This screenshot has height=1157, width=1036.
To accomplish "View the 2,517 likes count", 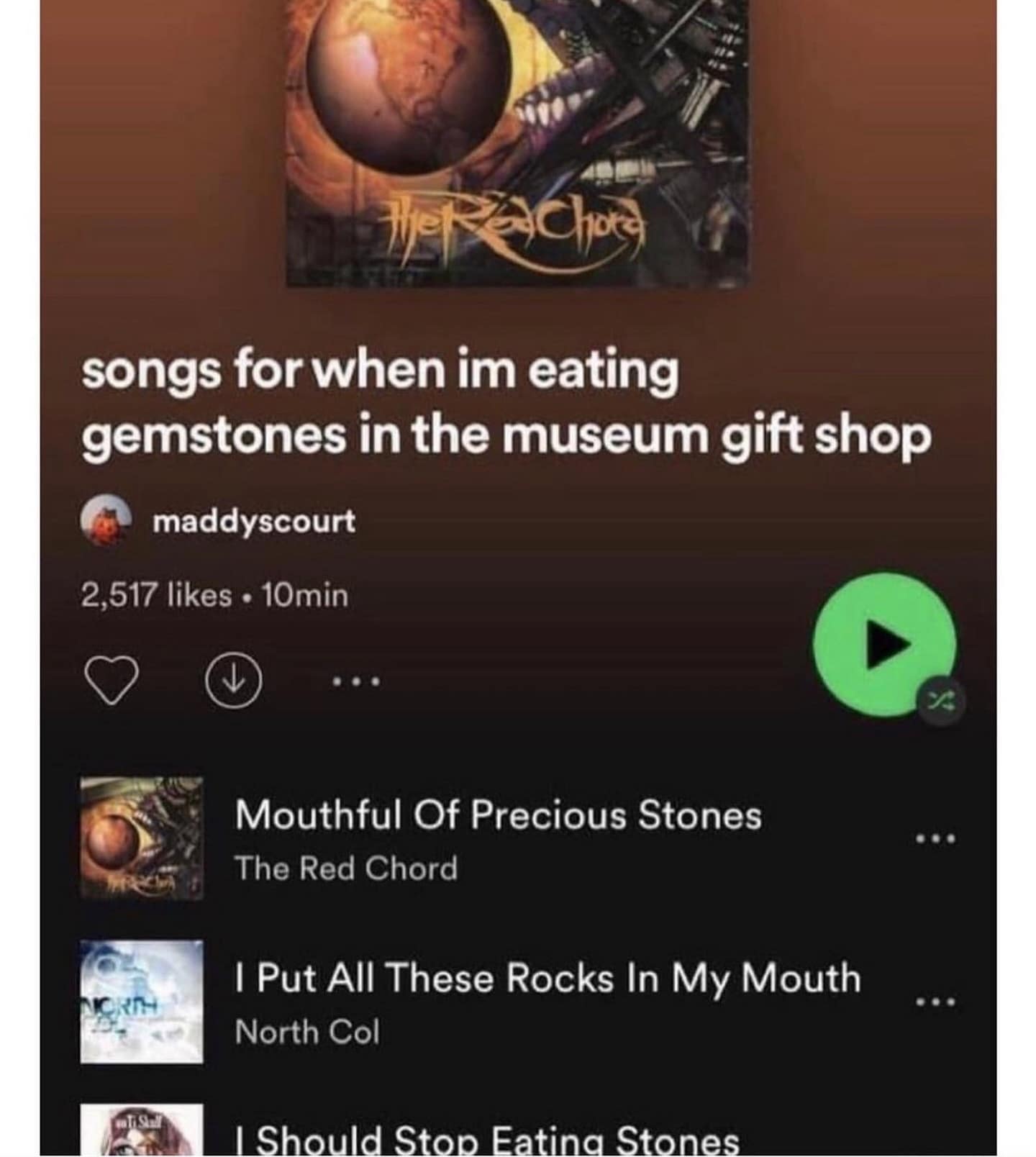I will pyautogui.click(x=155, y=598).
